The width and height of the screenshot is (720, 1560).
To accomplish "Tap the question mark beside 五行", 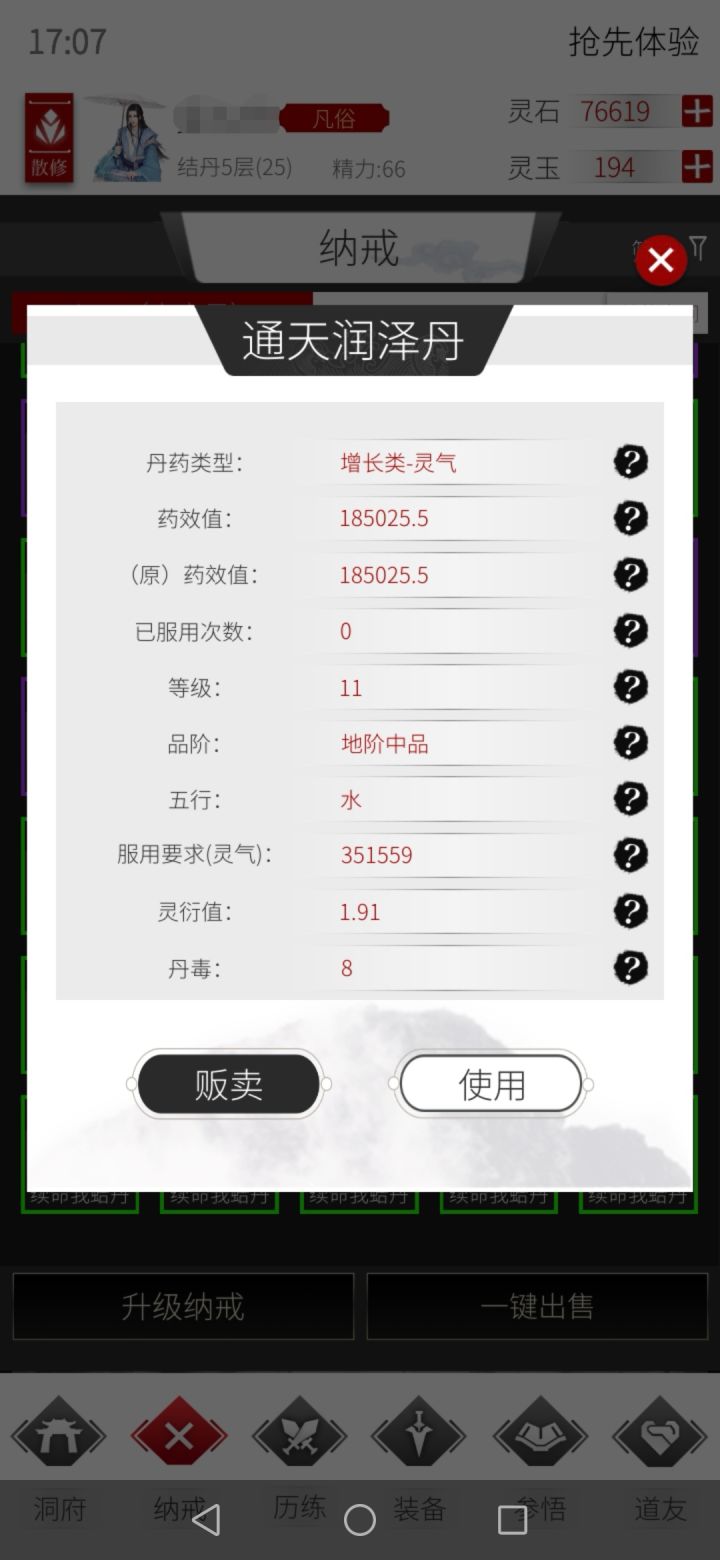I will tap(629, 799).
